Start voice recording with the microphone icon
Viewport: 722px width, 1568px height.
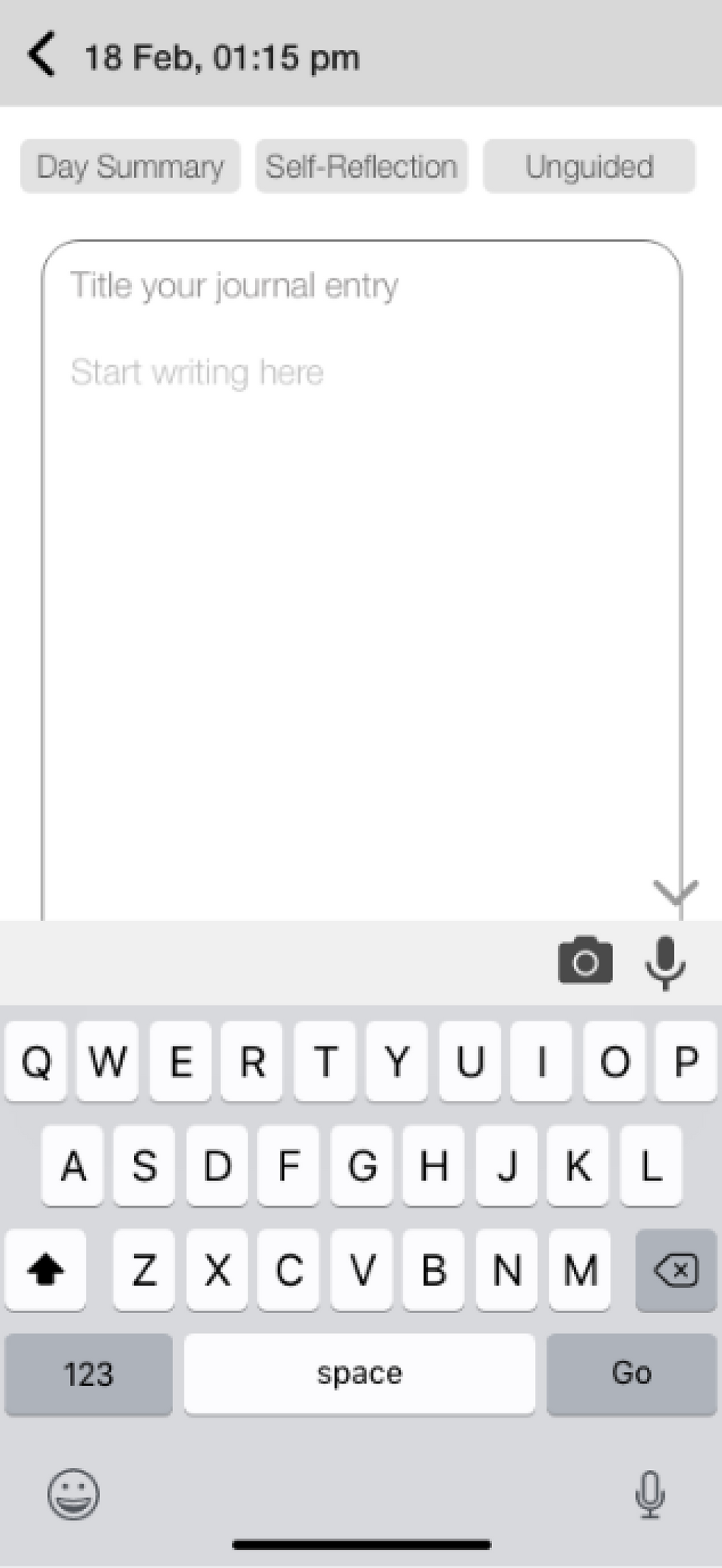665,962
